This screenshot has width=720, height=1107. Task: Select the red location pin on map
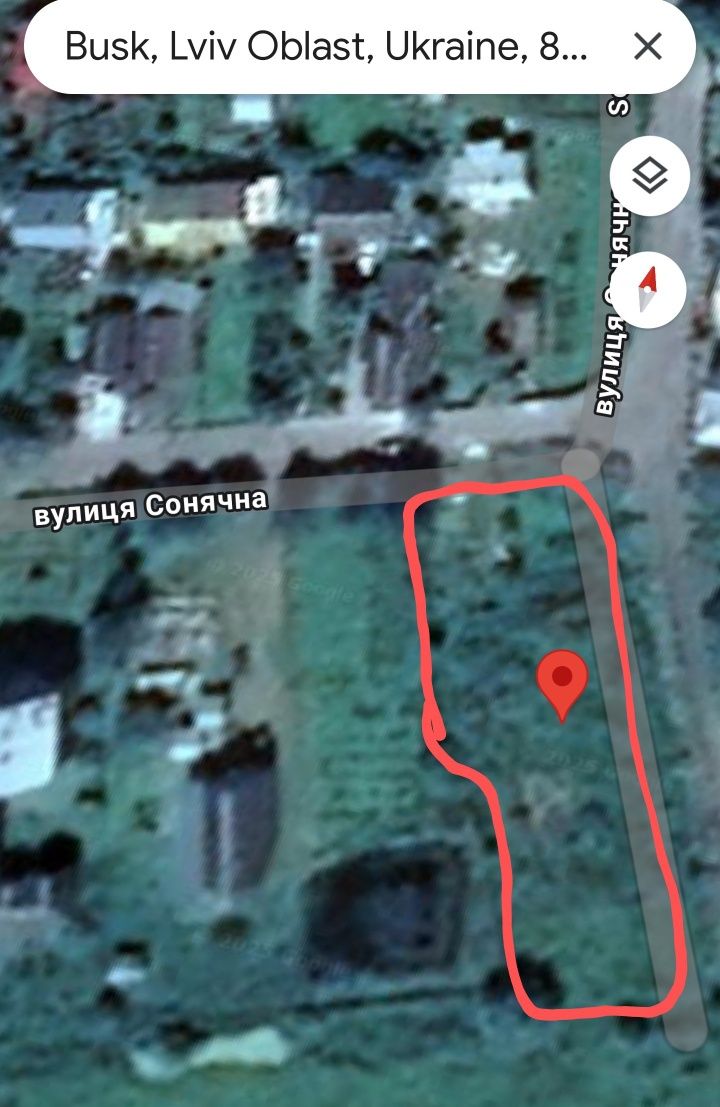[562, 682]
